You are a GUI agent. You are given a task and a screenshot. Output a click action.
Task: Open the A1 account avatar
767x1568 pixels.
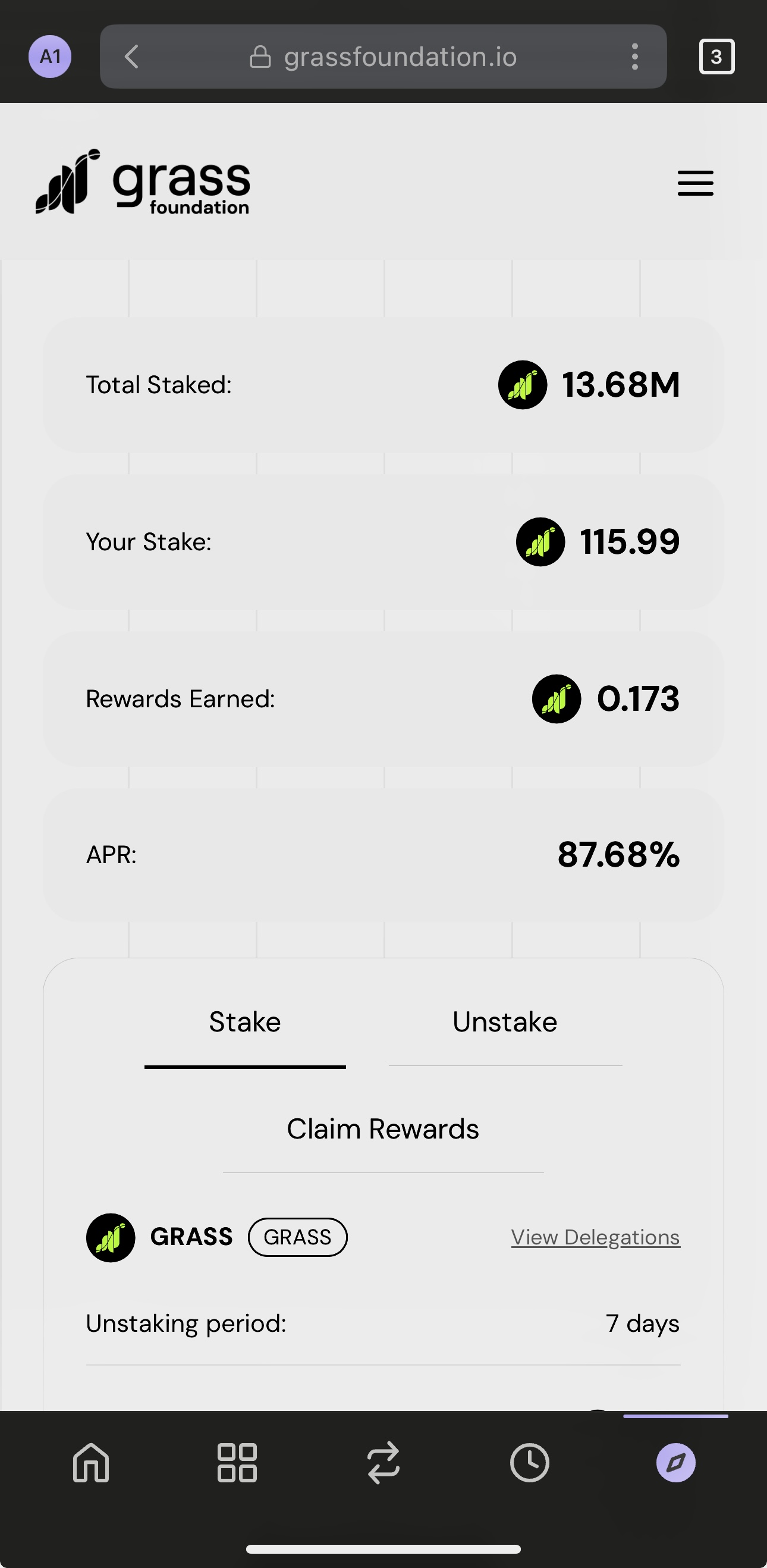tap(50, 57)
